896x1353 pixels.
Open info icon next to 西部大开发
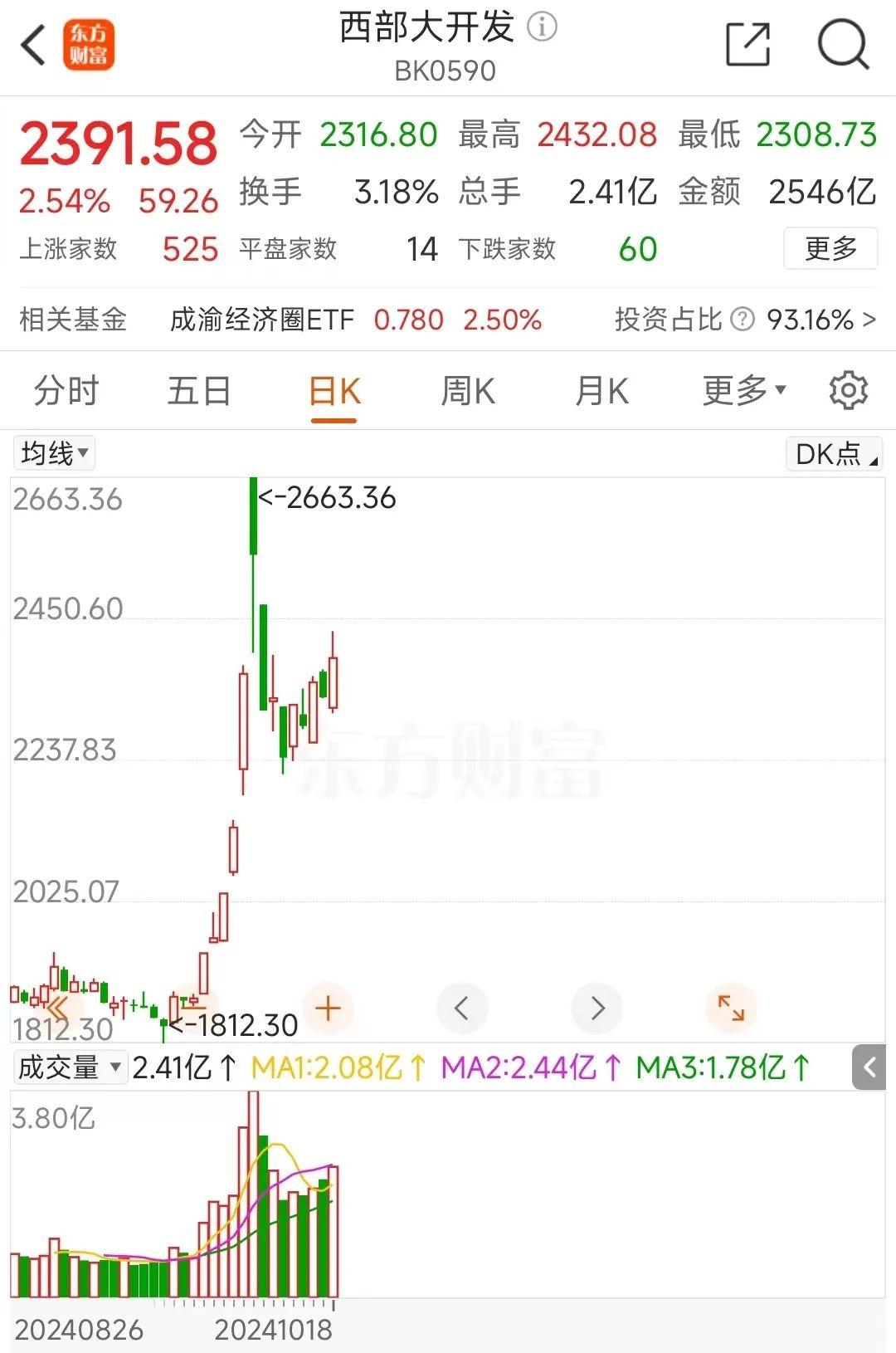click(542, 27)
